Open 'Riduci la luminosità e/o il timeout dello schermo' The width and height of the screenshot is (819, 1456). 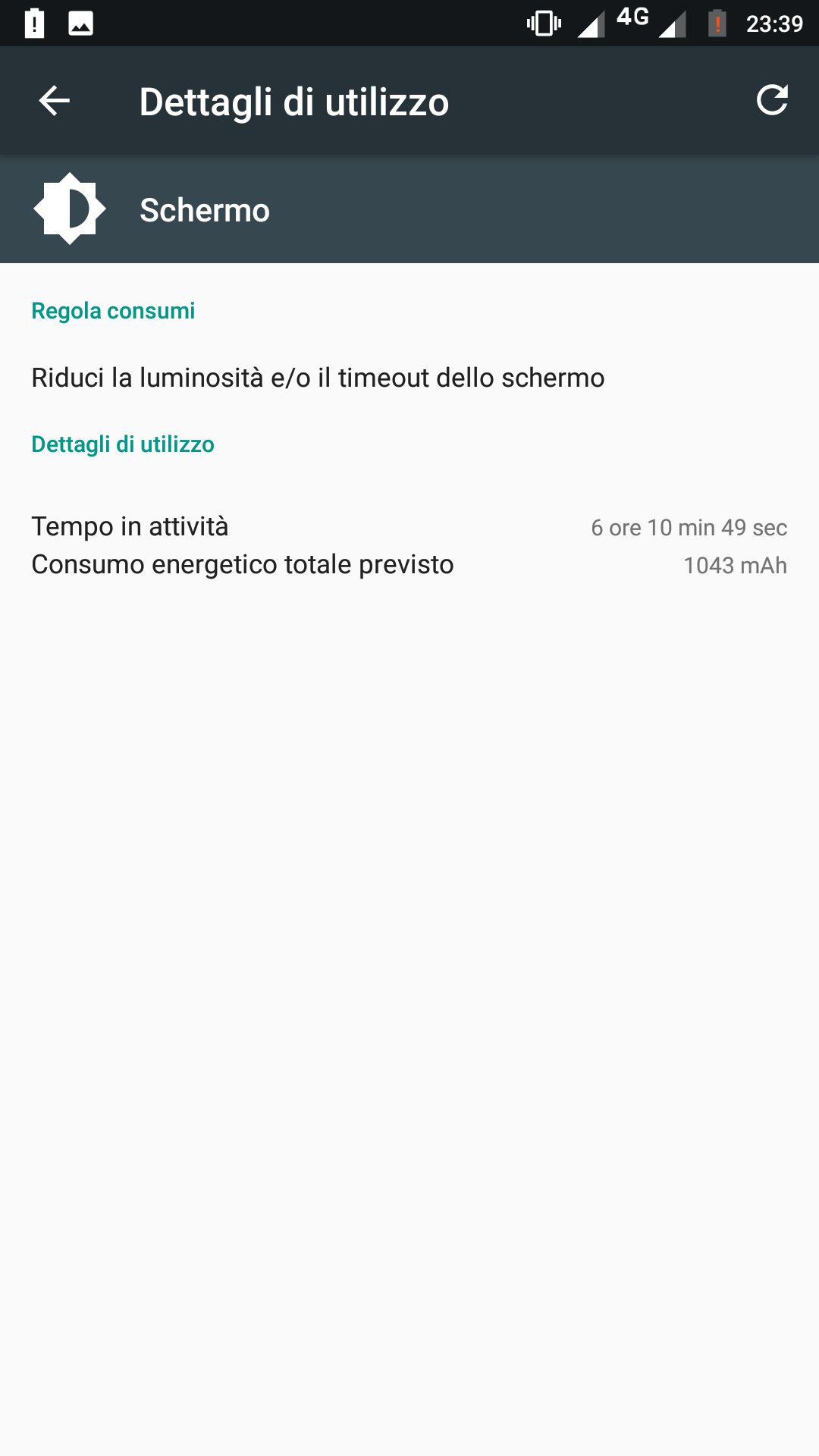(409, 378)
